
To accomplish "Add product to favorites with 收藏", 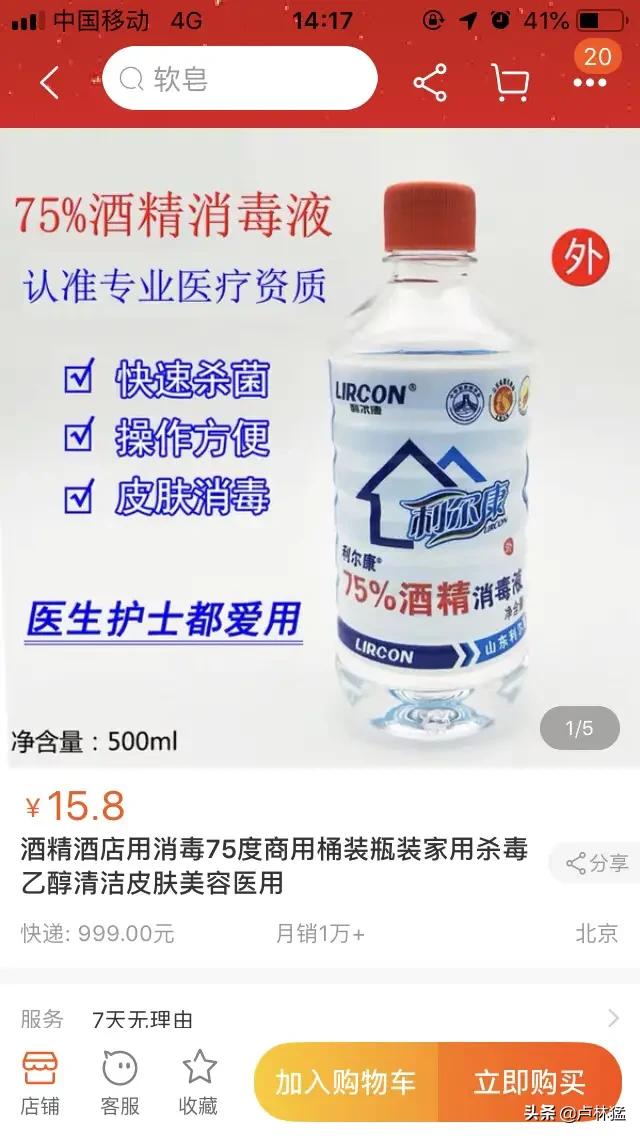I will (199, 1082).
